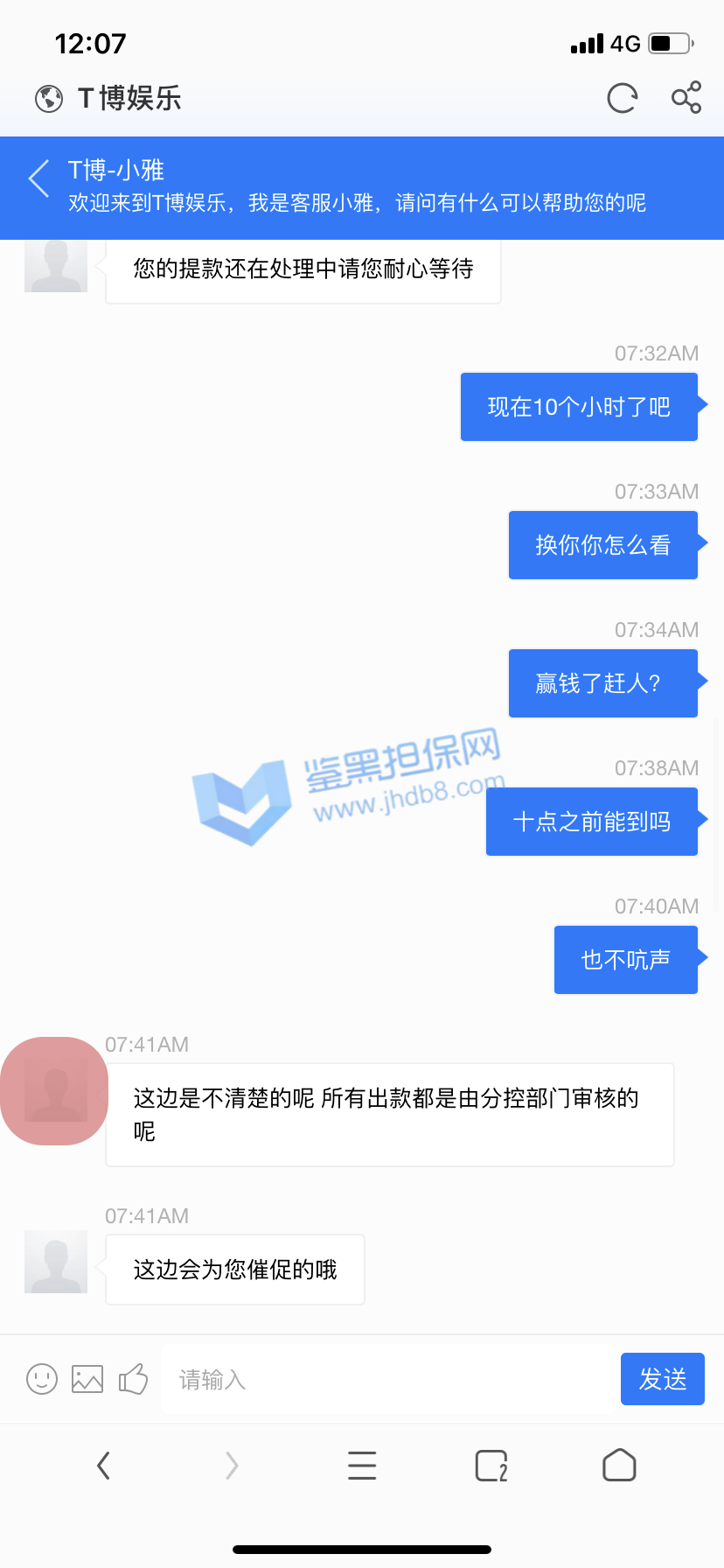The width and height of the screenshot is (724, 1568).
Task: Open the emoji picker
Action: [x=42, y=1379]
